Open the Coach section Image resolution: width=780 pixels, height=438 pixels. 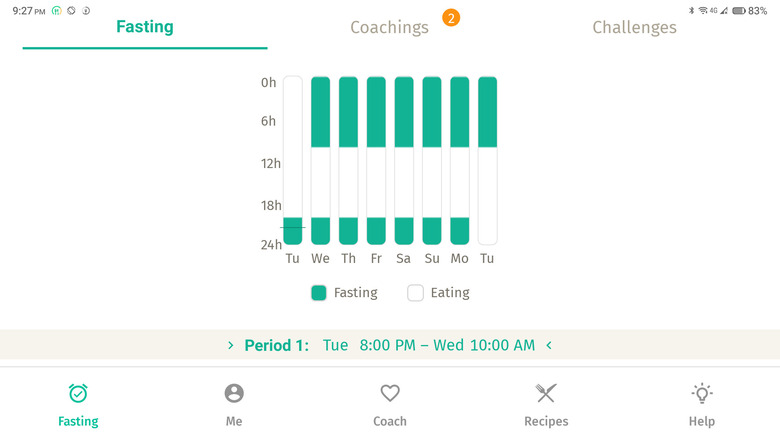390,404
